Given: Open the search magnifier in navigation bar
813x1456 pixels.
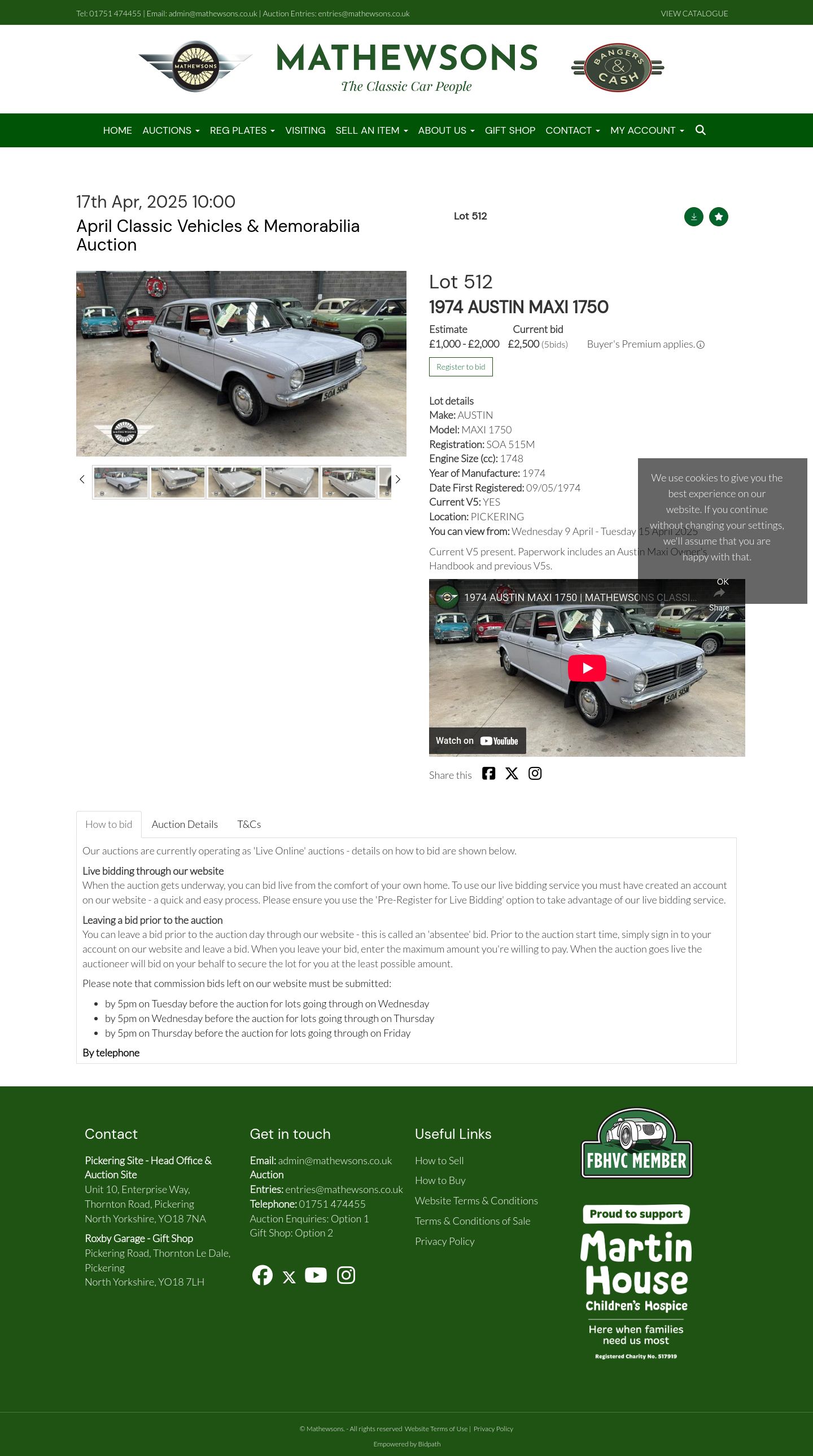Looking at the screenshot, I should (700, 130).
